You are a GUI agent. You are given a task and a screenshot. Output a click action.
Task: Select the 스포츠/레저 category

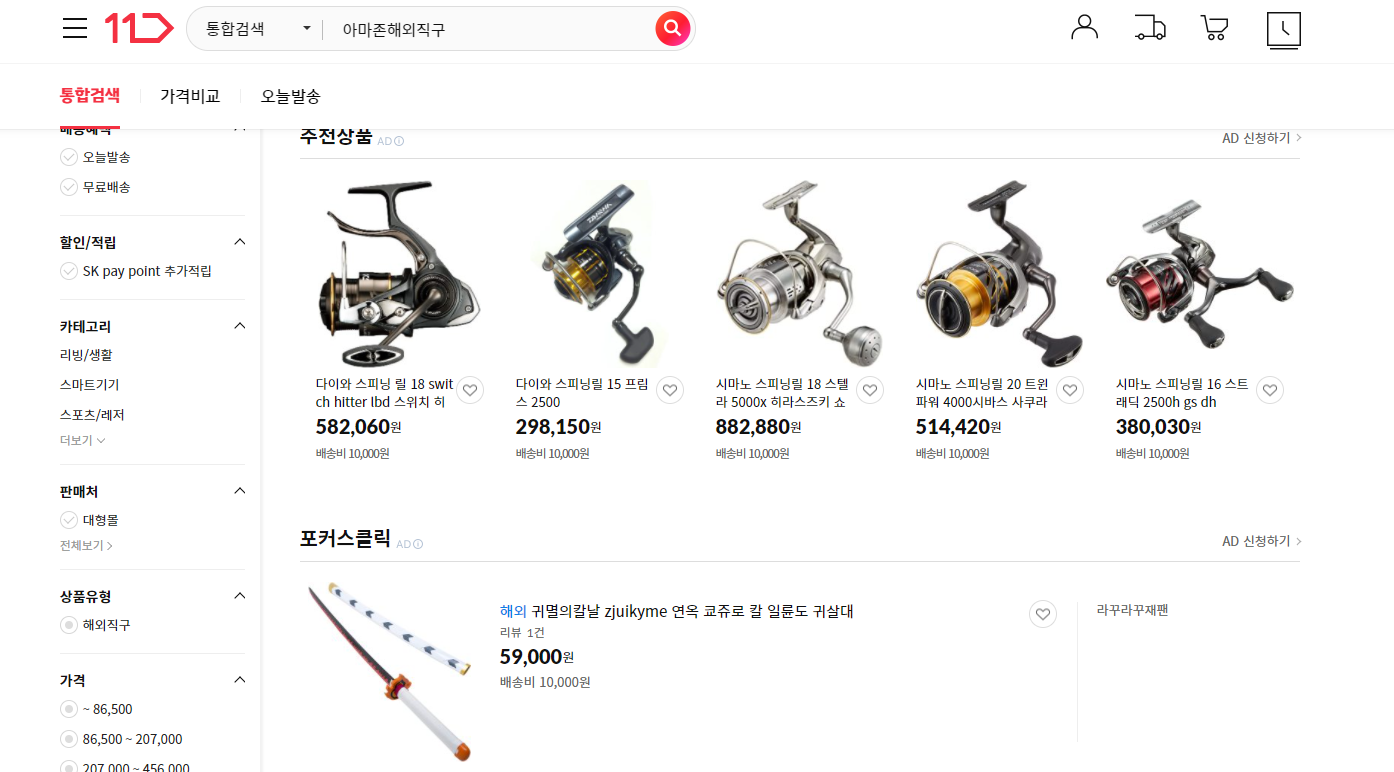tap(92, 415)
